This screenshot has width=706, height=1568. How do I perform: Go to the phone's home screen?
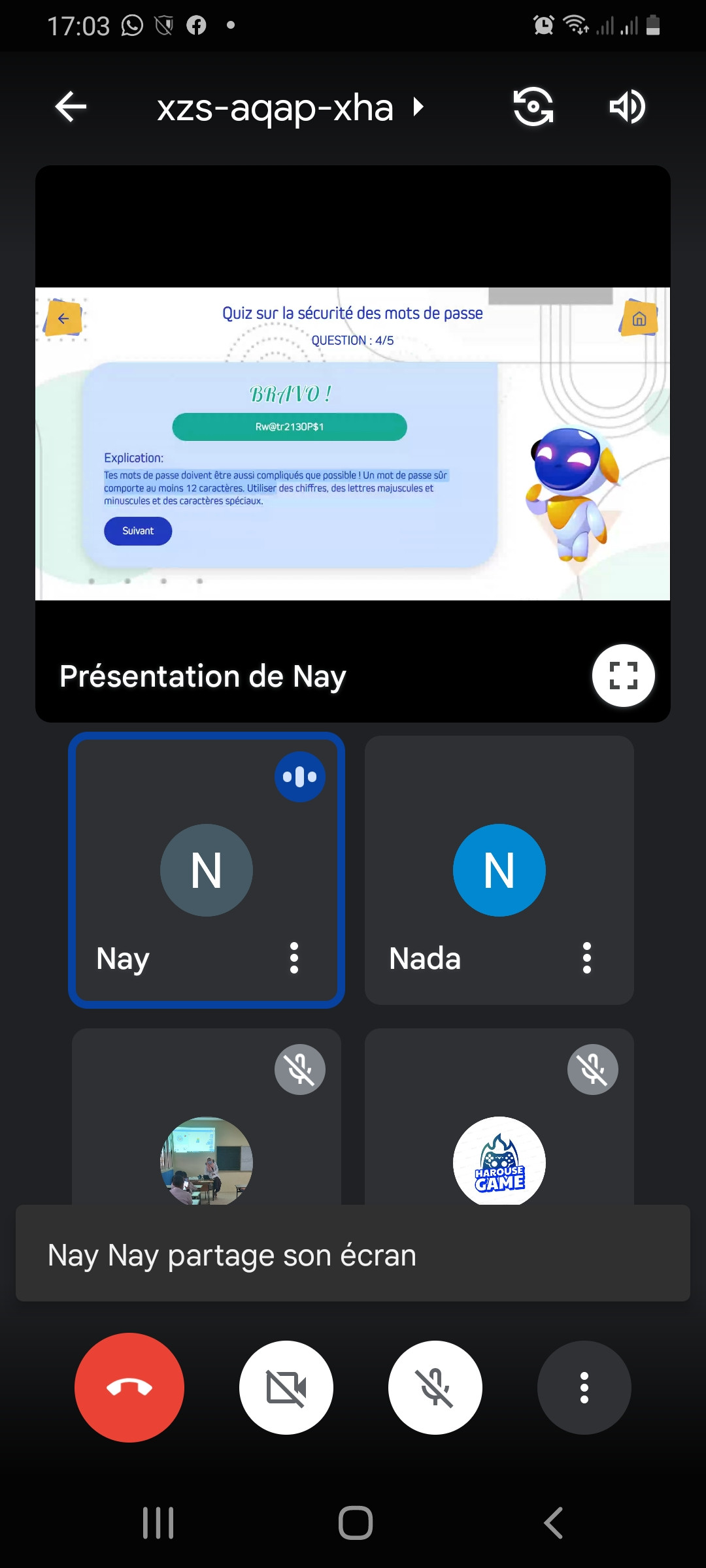click(355, 1523)
